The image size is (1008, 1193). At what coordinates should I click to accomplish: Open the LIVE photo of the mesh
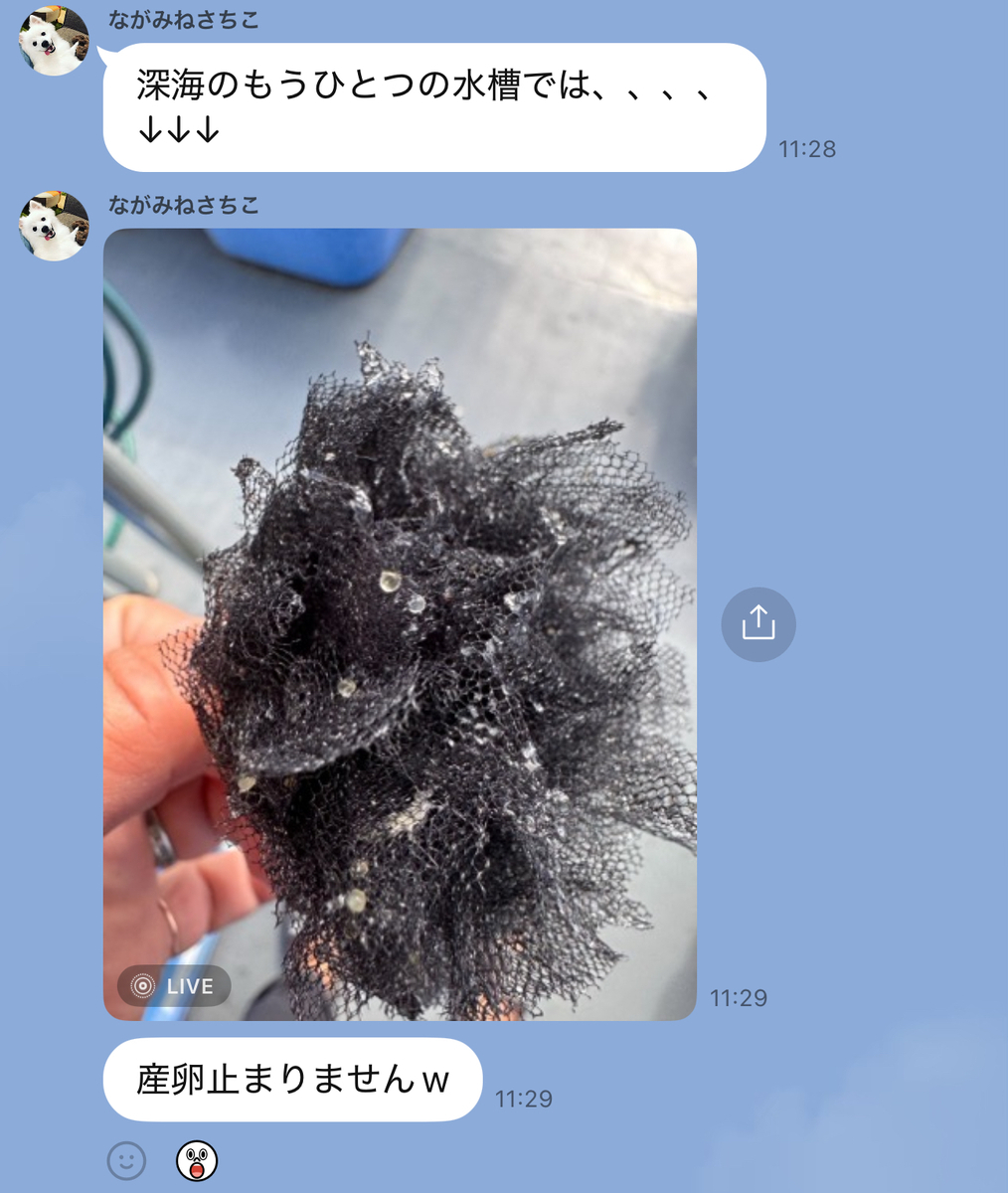[x=400, y=624]
